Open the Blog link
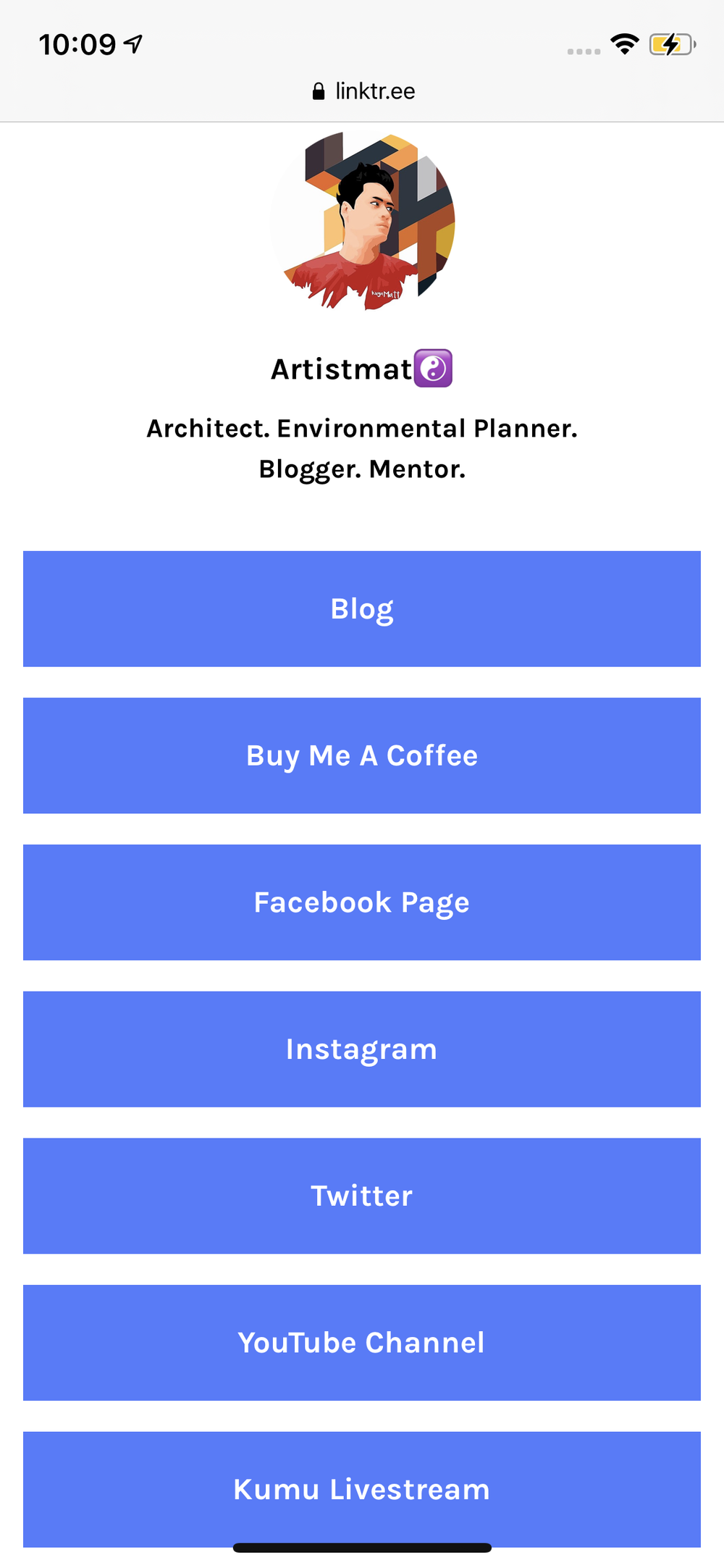Image resolution: width=724 pixels, height=1568 pixels. click(x=362, y=608)
